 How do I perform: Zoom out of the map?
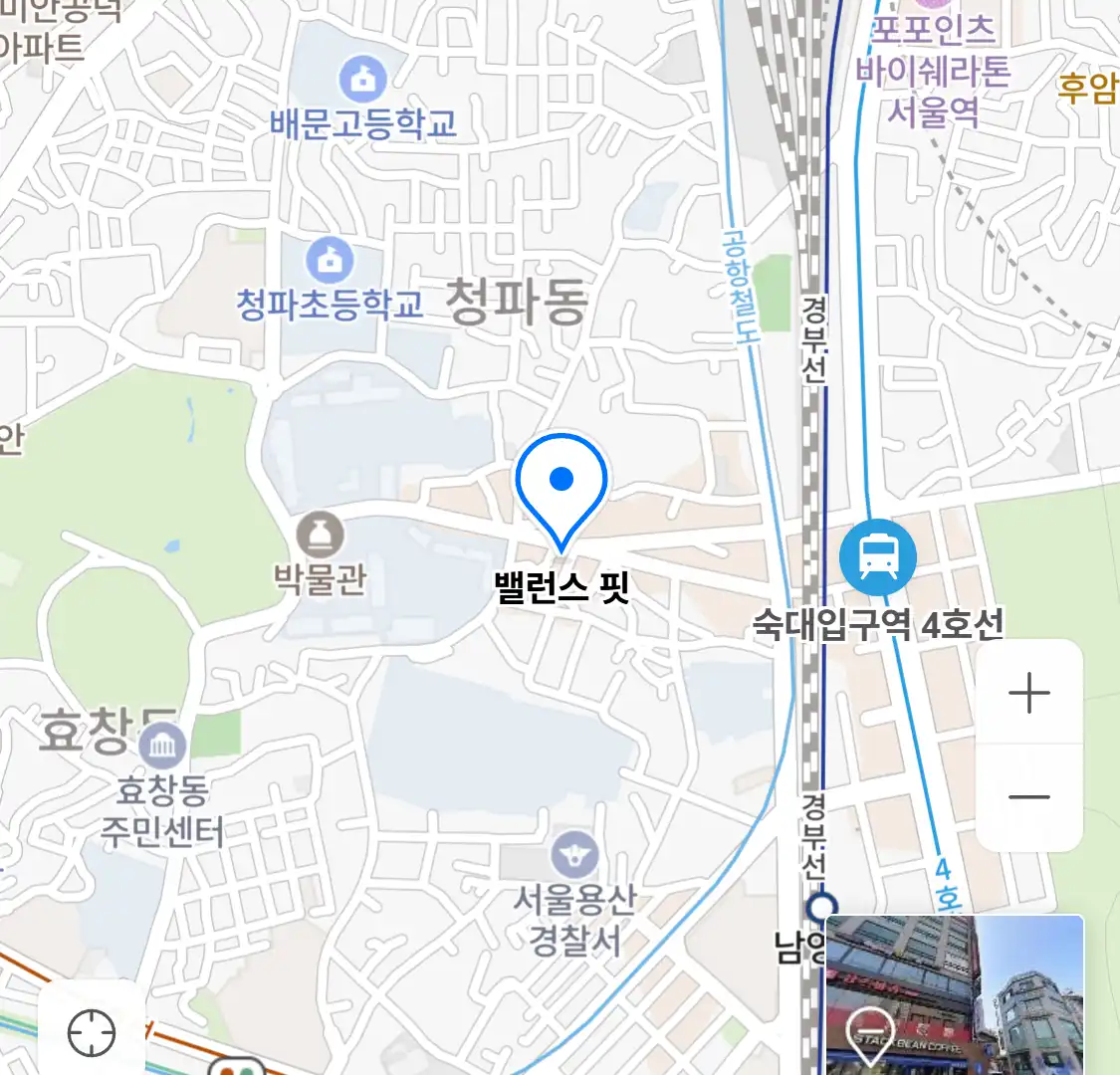point(1029,797)
